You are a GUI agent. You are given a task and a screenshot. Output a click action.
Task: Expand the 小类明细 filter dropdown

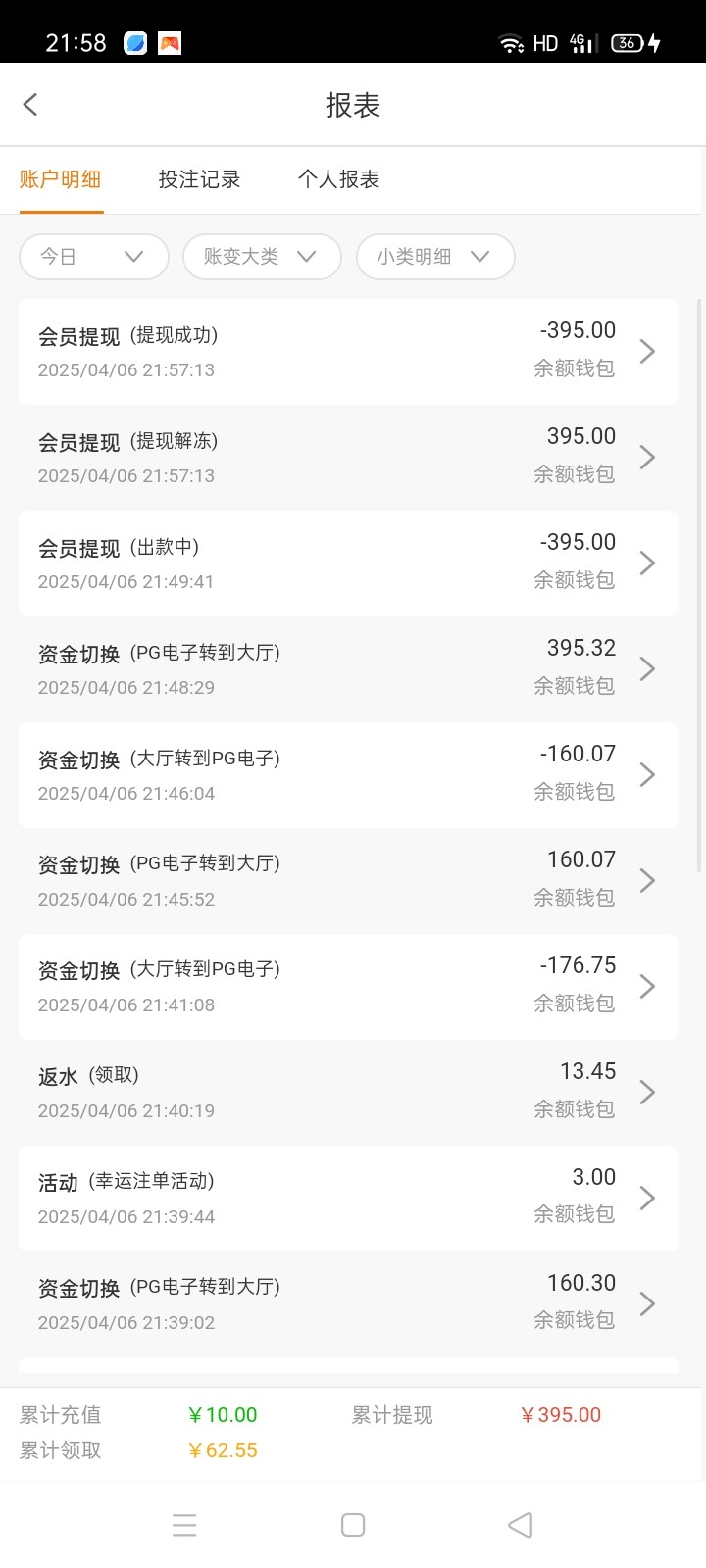click(434, 257)
